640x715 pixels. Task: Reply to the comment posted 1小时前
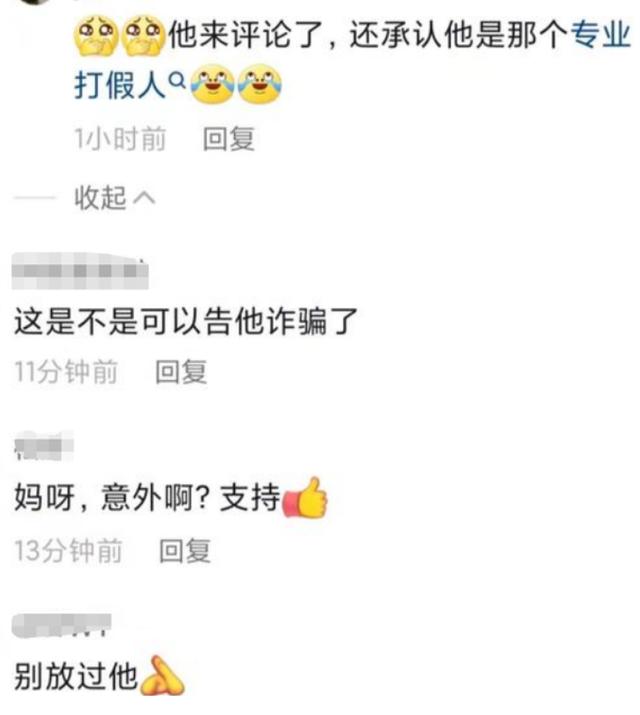pos(228,140)
